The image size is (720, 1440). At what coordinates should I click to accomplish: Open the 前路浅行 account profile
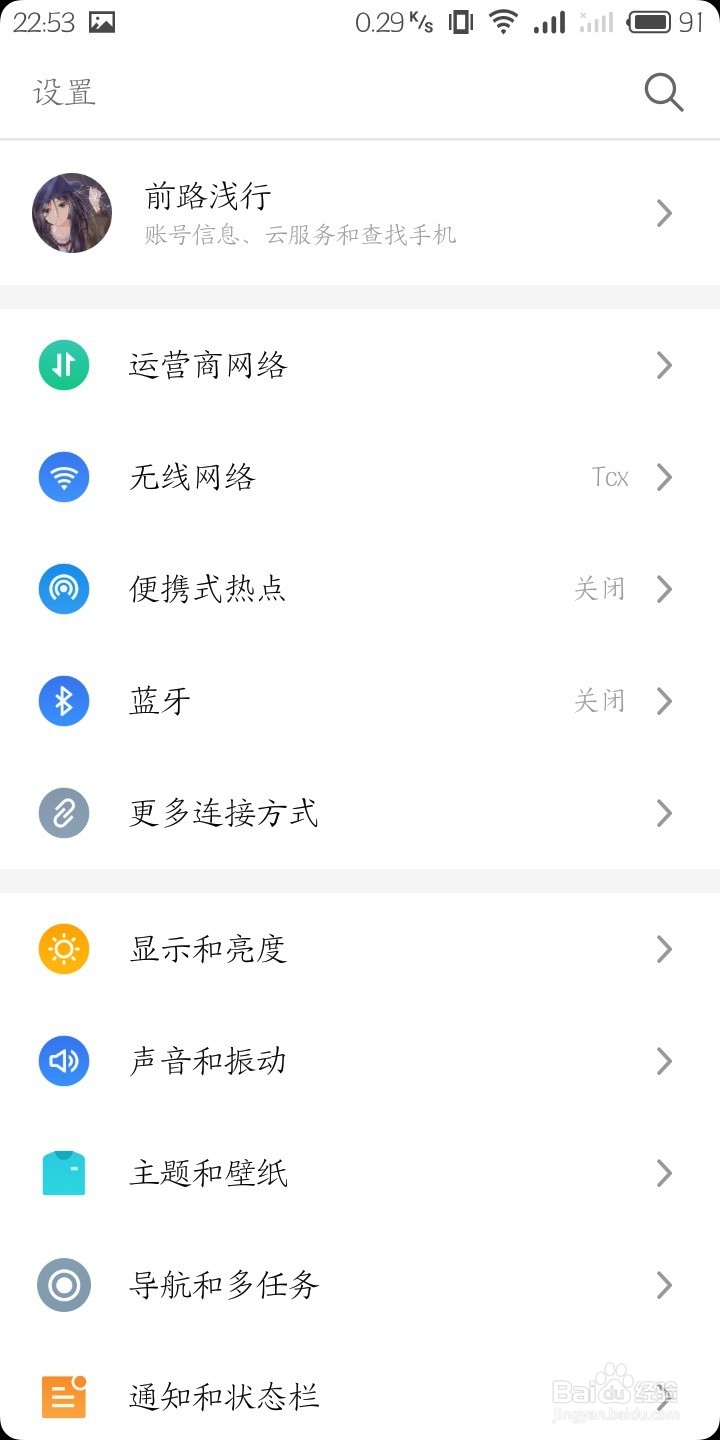(360, 213)
